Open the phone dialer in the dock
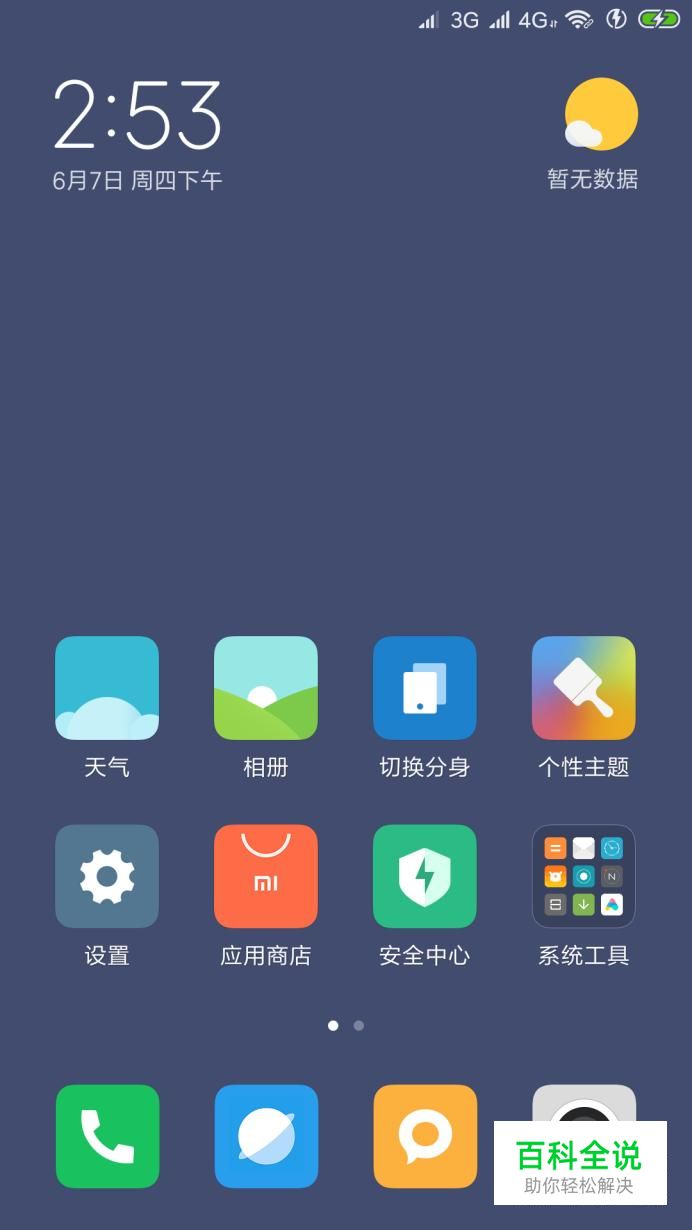 107,1136
